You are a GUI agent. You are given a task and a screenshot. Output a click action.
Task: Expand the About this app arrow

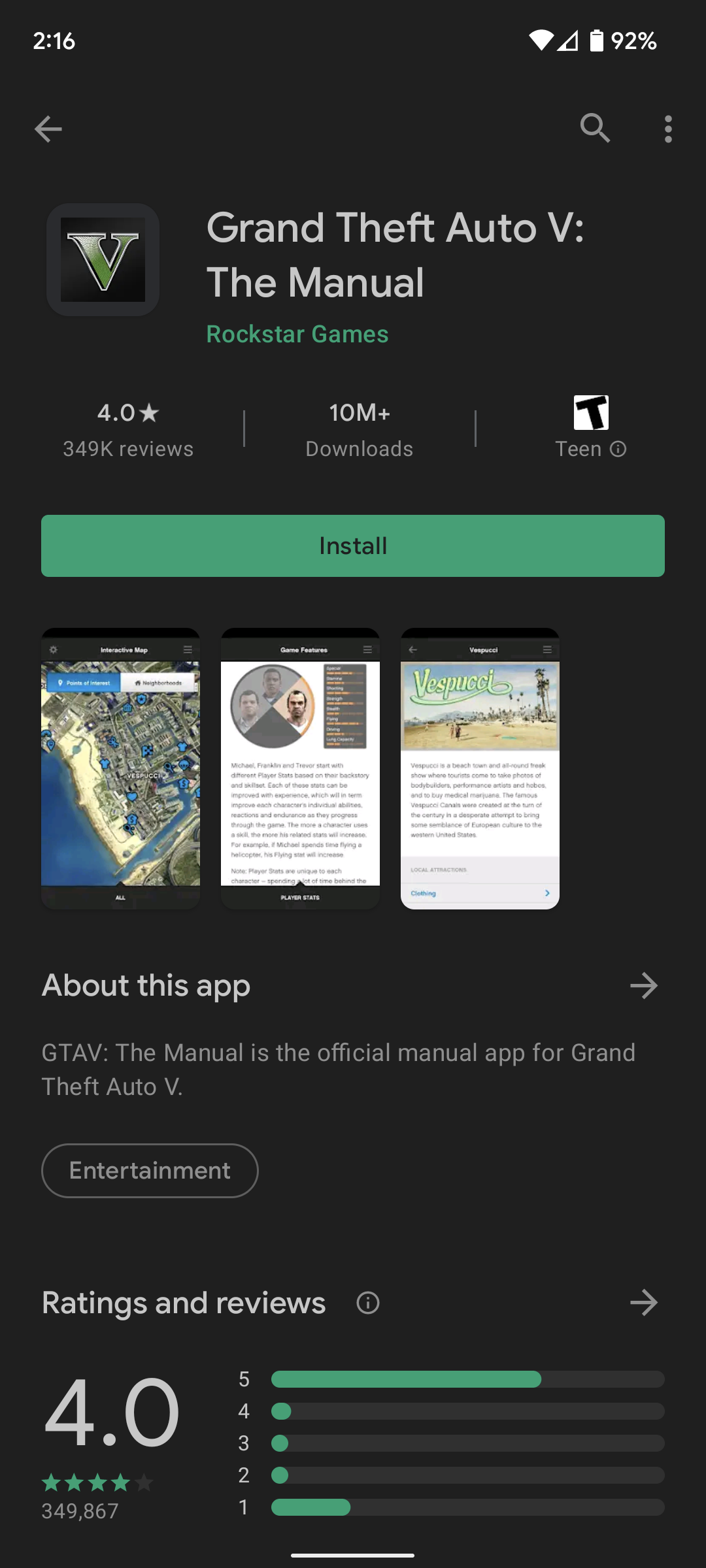[x=643, y=985]
